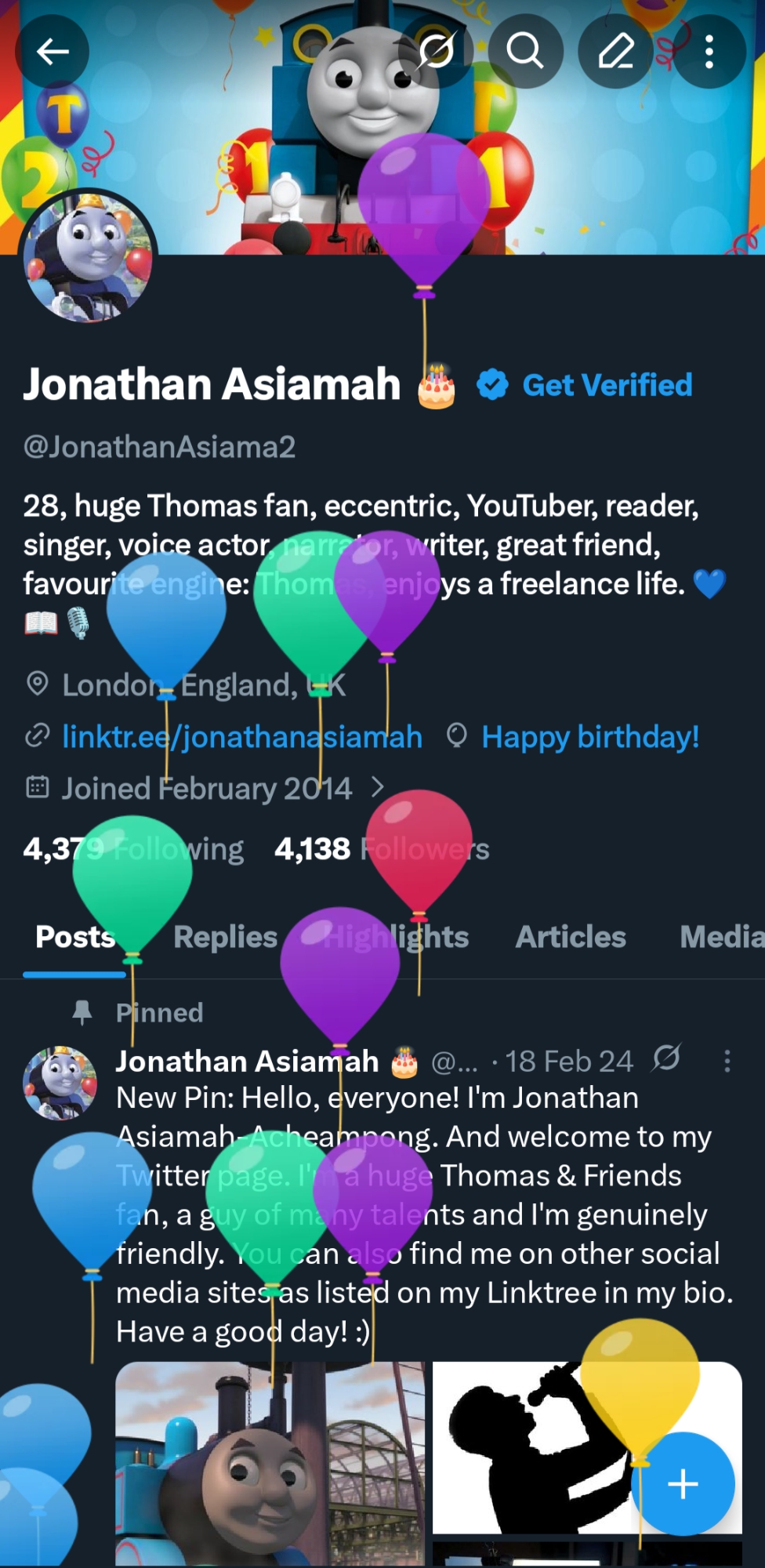
Task: Edit profile using the pencil icon
Action: tap(616, 52)
